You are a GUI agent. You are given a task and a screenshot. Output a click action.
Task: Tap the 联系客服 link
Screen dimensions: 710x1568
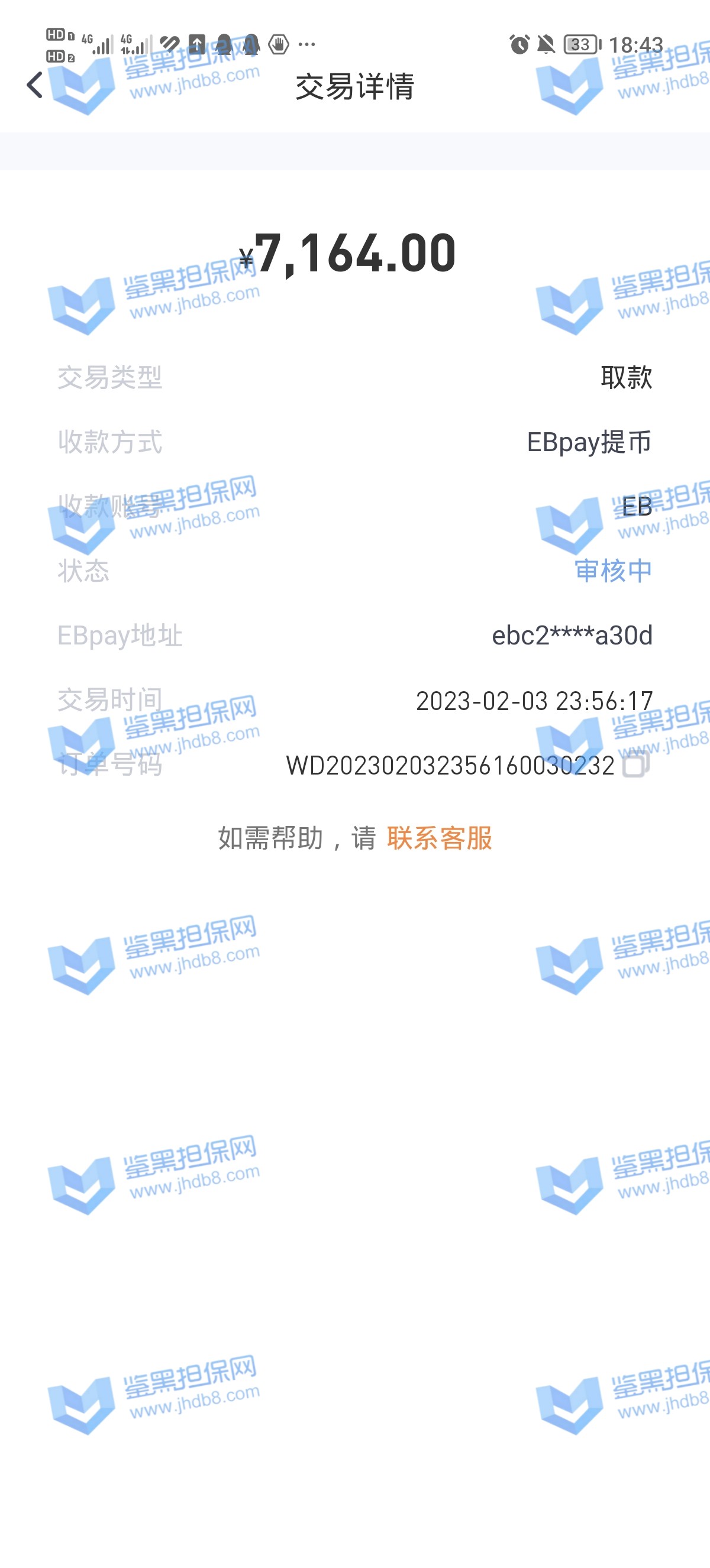[x=439, y=838]
